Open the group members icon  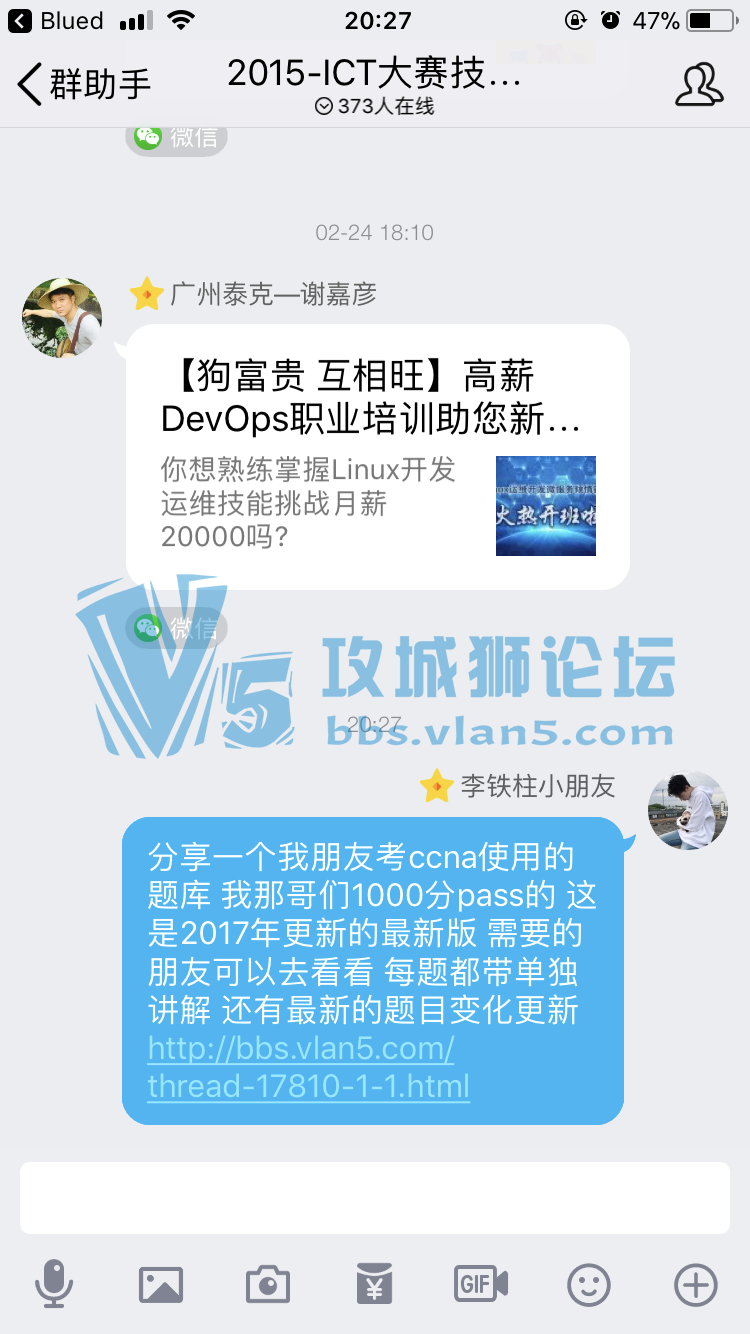coord(698,85)
